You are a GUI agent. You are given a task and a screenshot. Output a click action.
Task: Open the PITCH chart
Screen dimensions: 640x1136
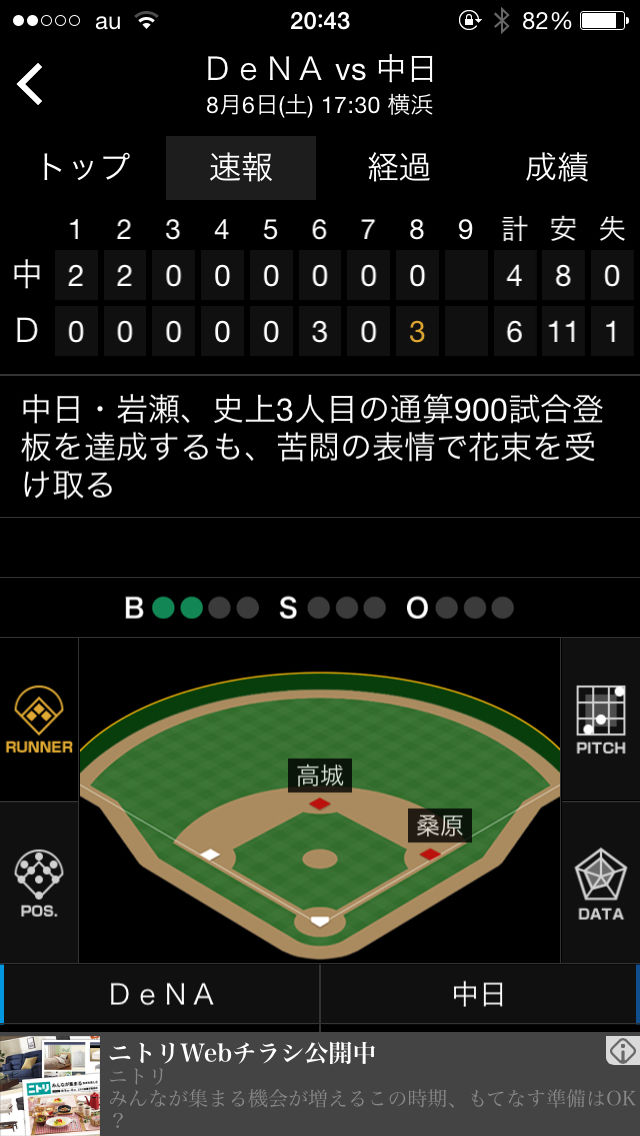(600, 720)
